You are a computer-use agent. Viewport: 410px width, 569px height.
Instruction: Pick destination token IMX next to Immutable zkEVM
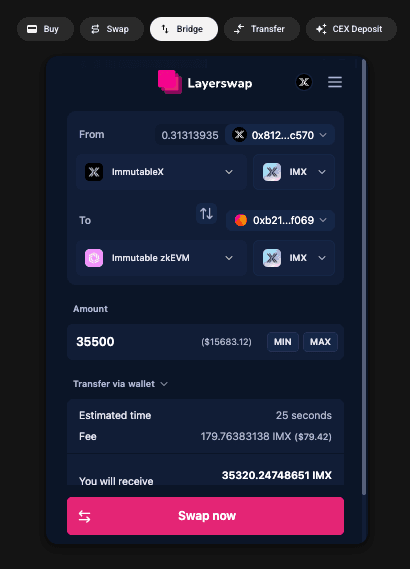click(294, 258)
